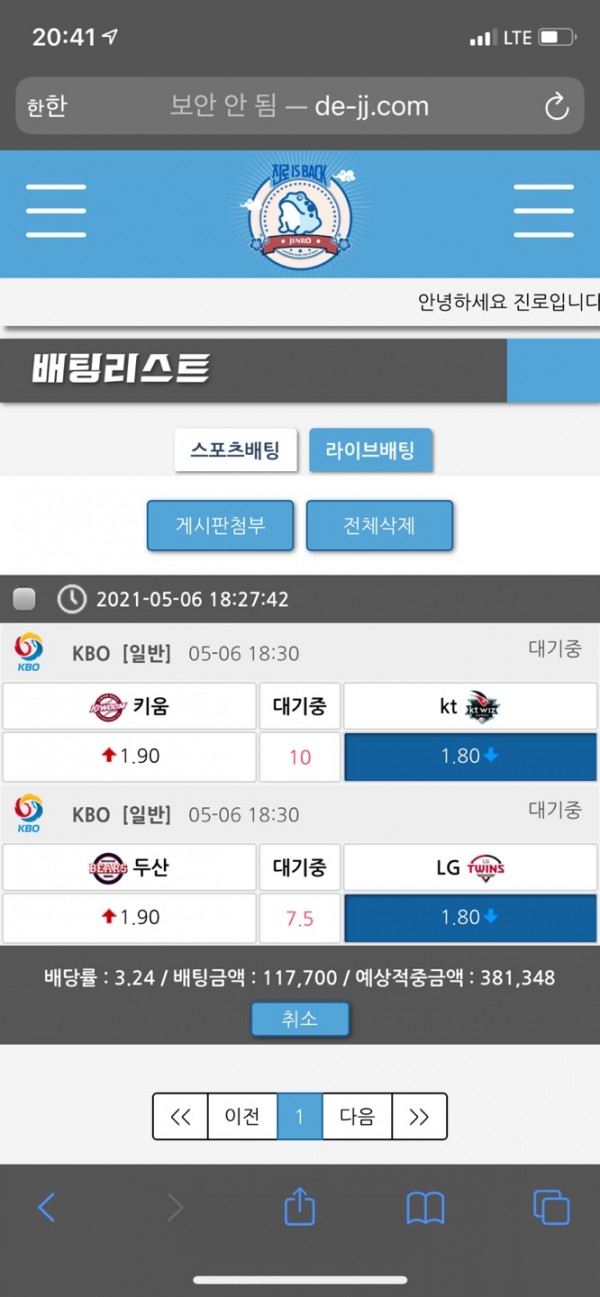
Task: Check the box next to 2021-05-06 18:27:42
Action: tap(25, 599)
